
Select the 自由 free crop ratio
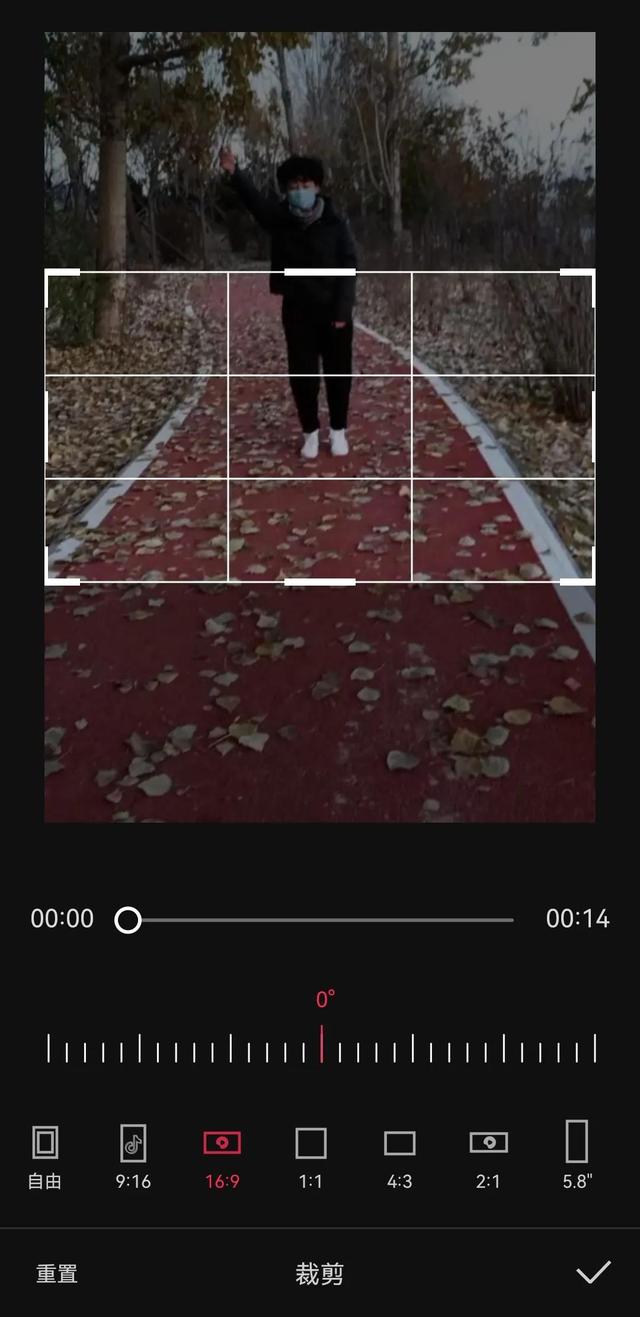45,1155
